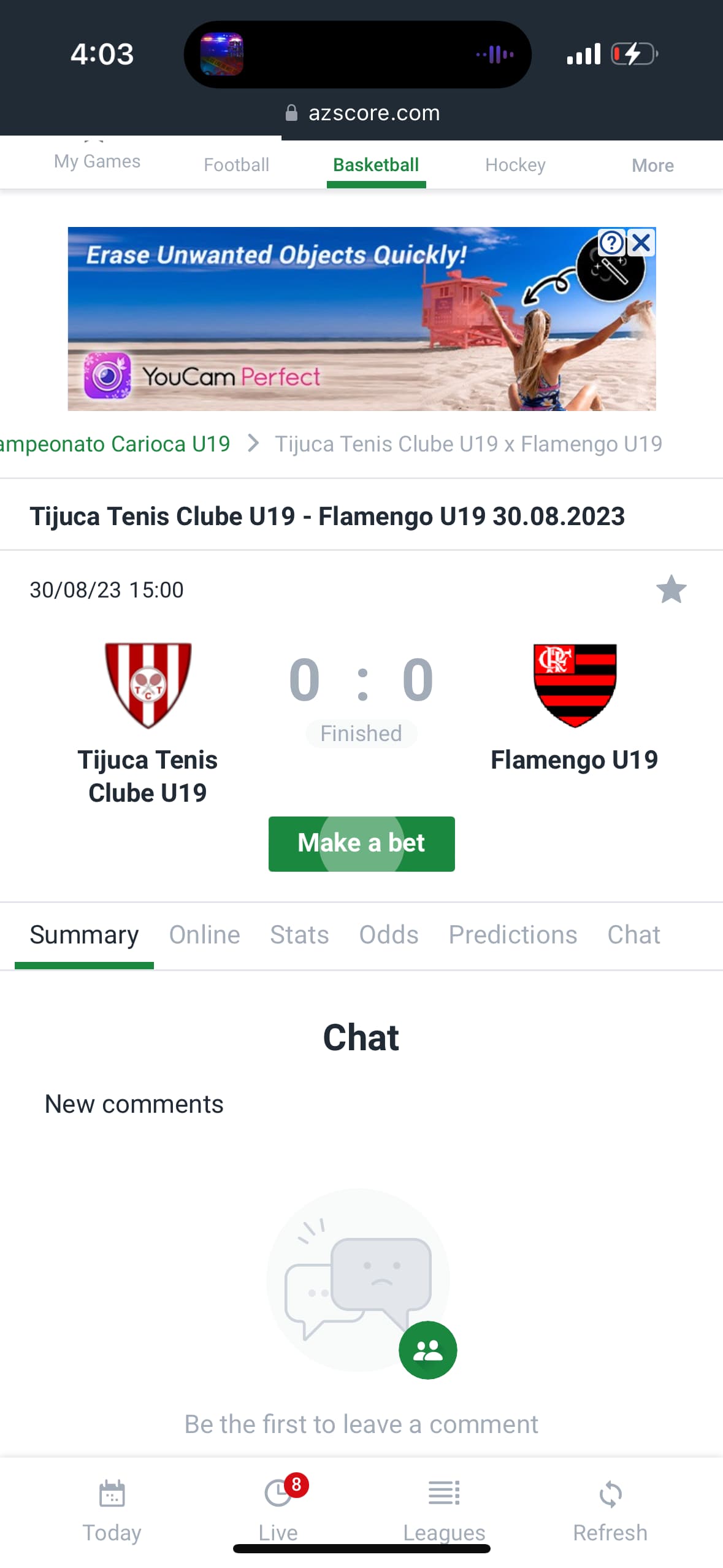
Task: View Live matches in the bottom bar
Action: click(278, 1509)
